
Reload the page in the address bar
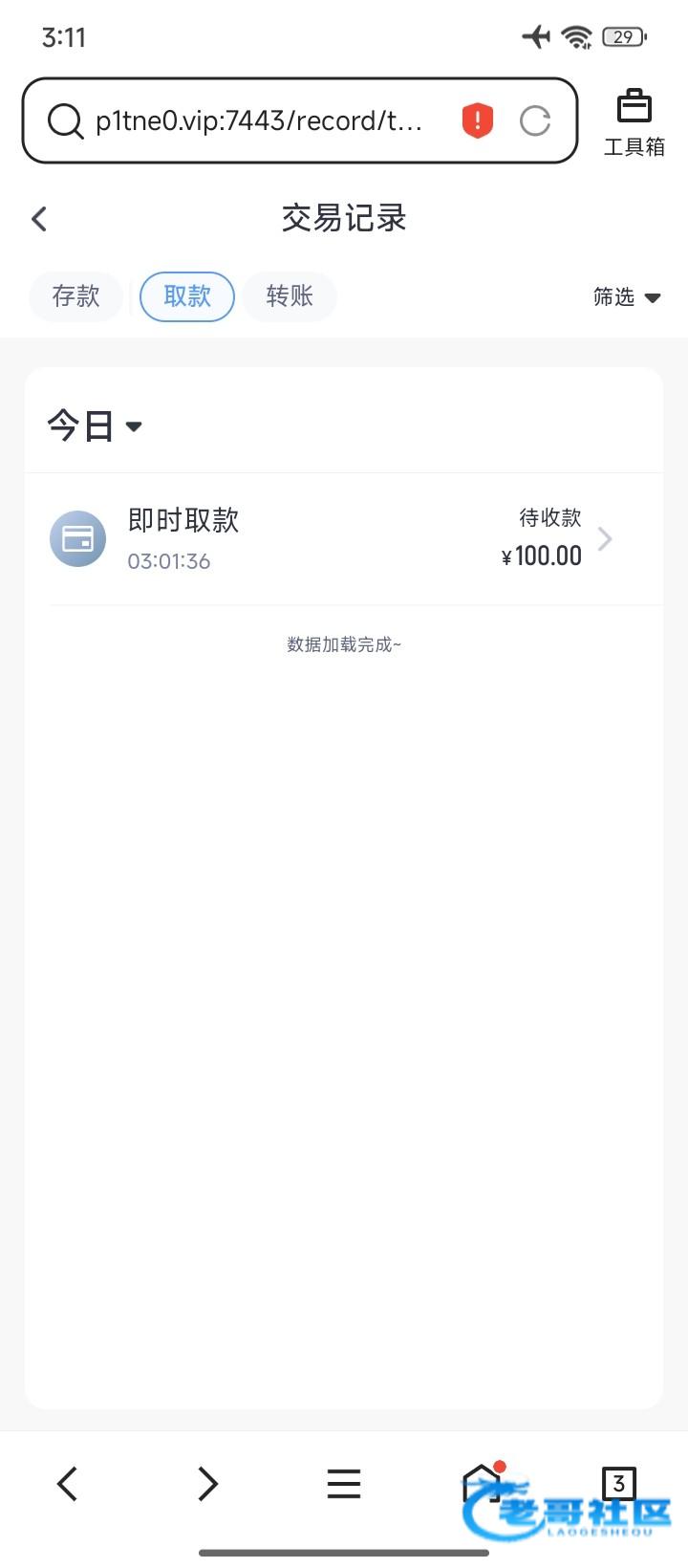point(535,121)
